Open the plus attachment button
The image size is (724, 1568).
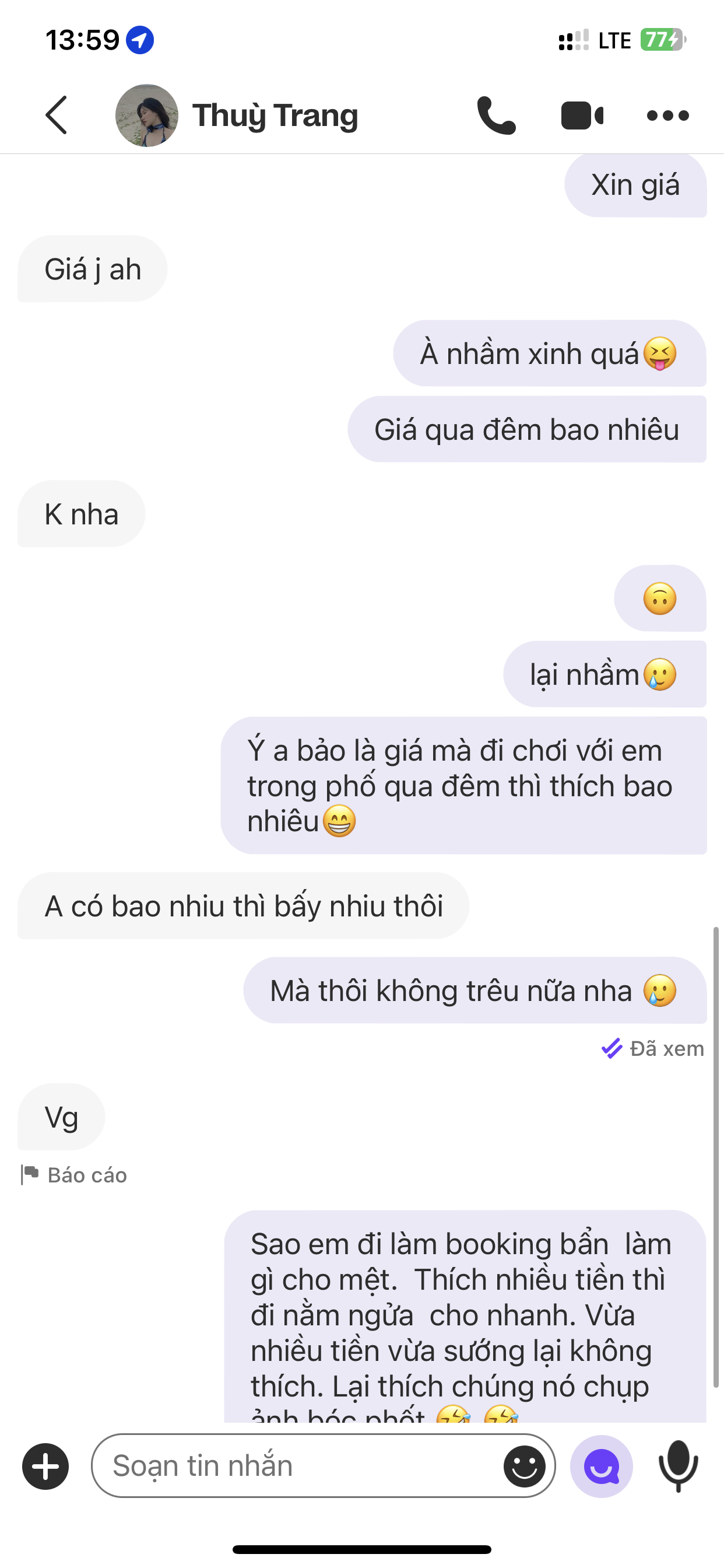(x=45, y=1466)
